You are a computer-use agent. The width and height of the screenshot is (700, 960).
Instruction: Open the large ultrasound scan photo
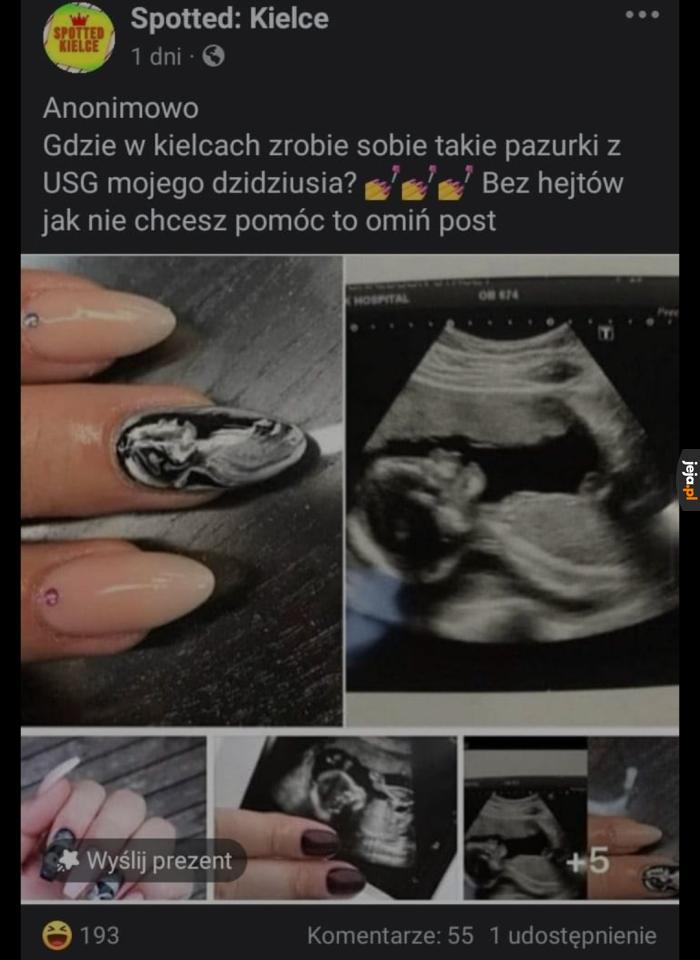click(512, 490)
